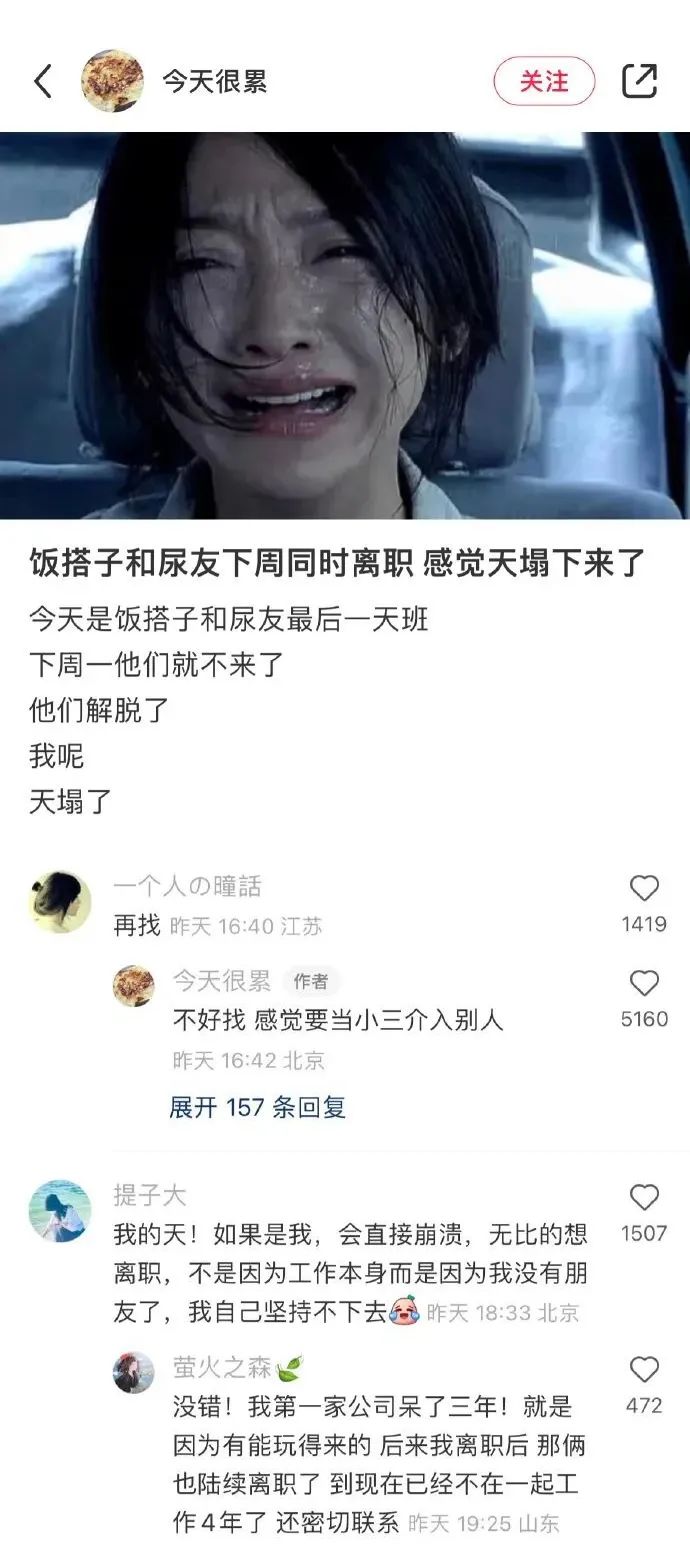Go back using the top-left arrow
Screen dimensions: 690x1558
(x=43, y=81)
